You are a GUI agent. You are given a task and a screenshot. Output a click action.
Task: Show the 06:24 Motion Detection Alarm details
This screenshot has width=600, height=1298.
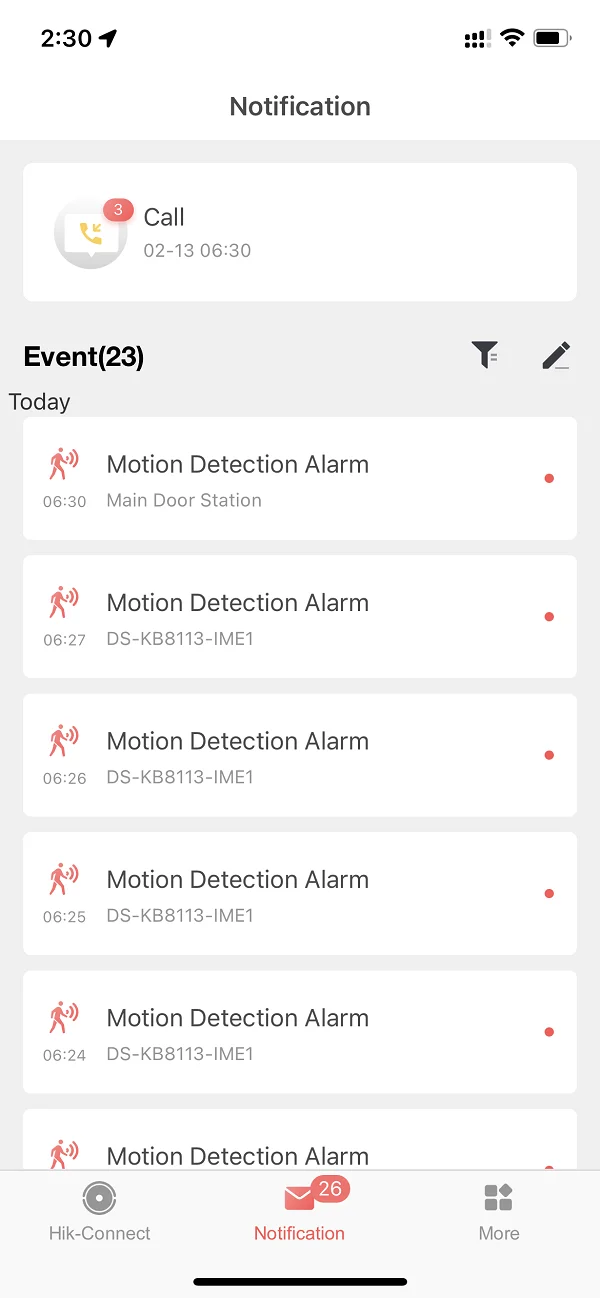[300, 1032]
